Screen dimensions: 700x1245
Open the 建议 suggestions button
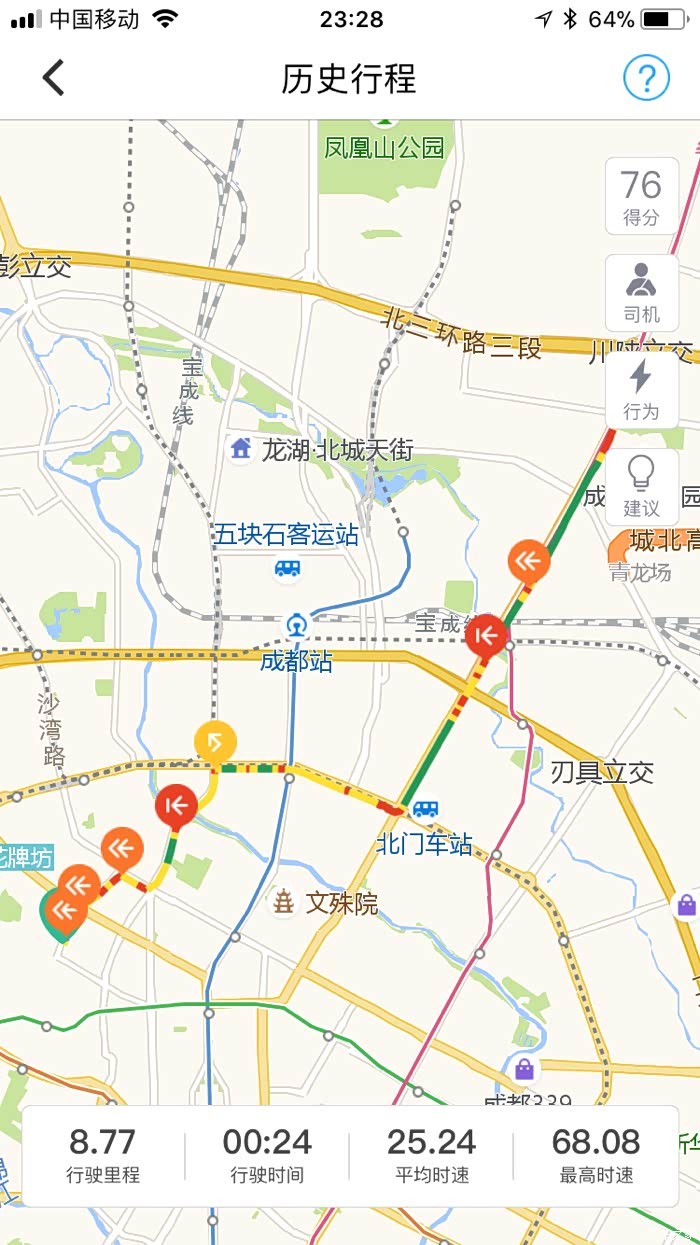pyautogui.click(x=641, y=486)
